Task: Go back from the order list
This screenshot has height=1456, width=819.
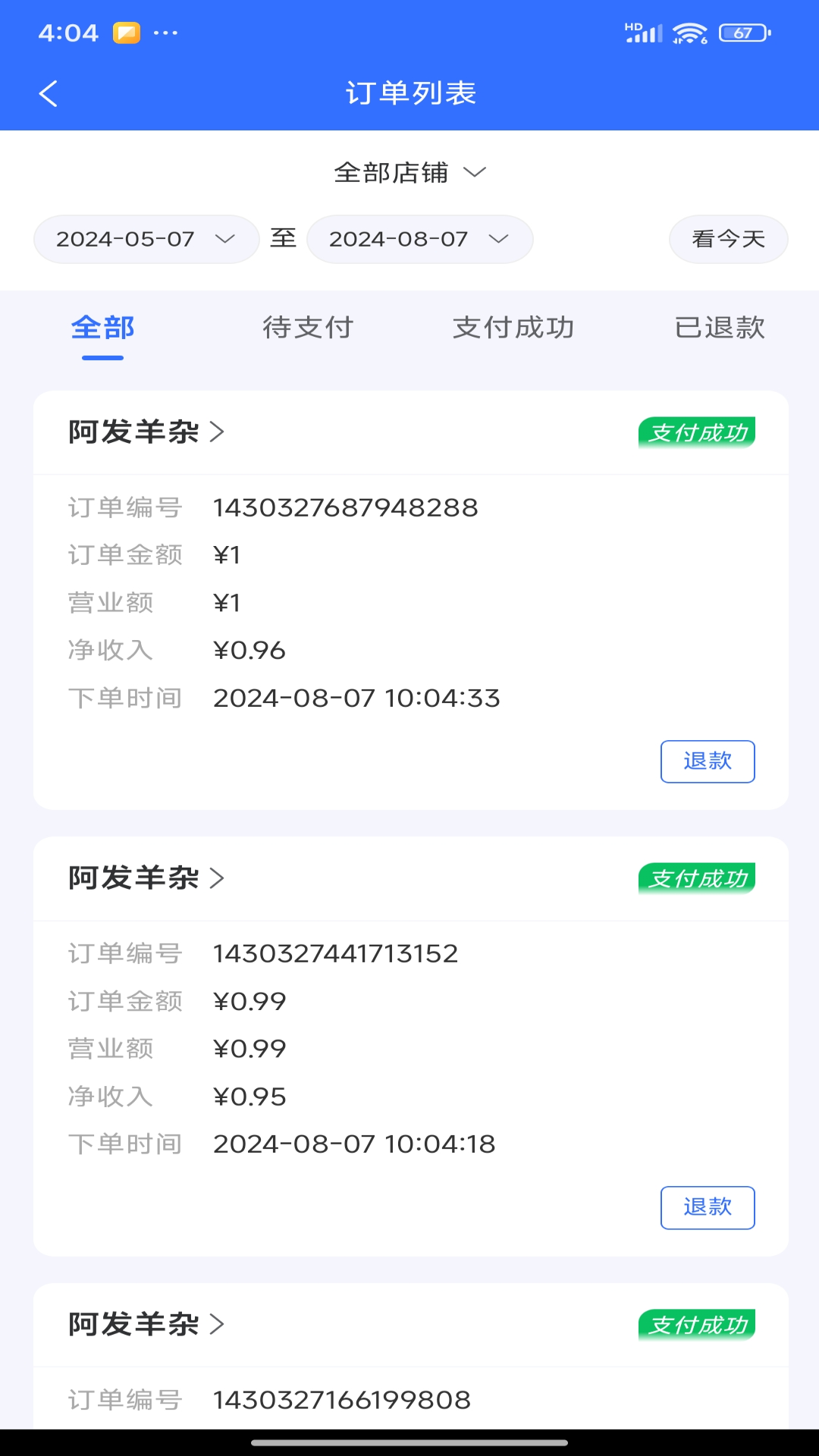Action: tap(49, 94)
